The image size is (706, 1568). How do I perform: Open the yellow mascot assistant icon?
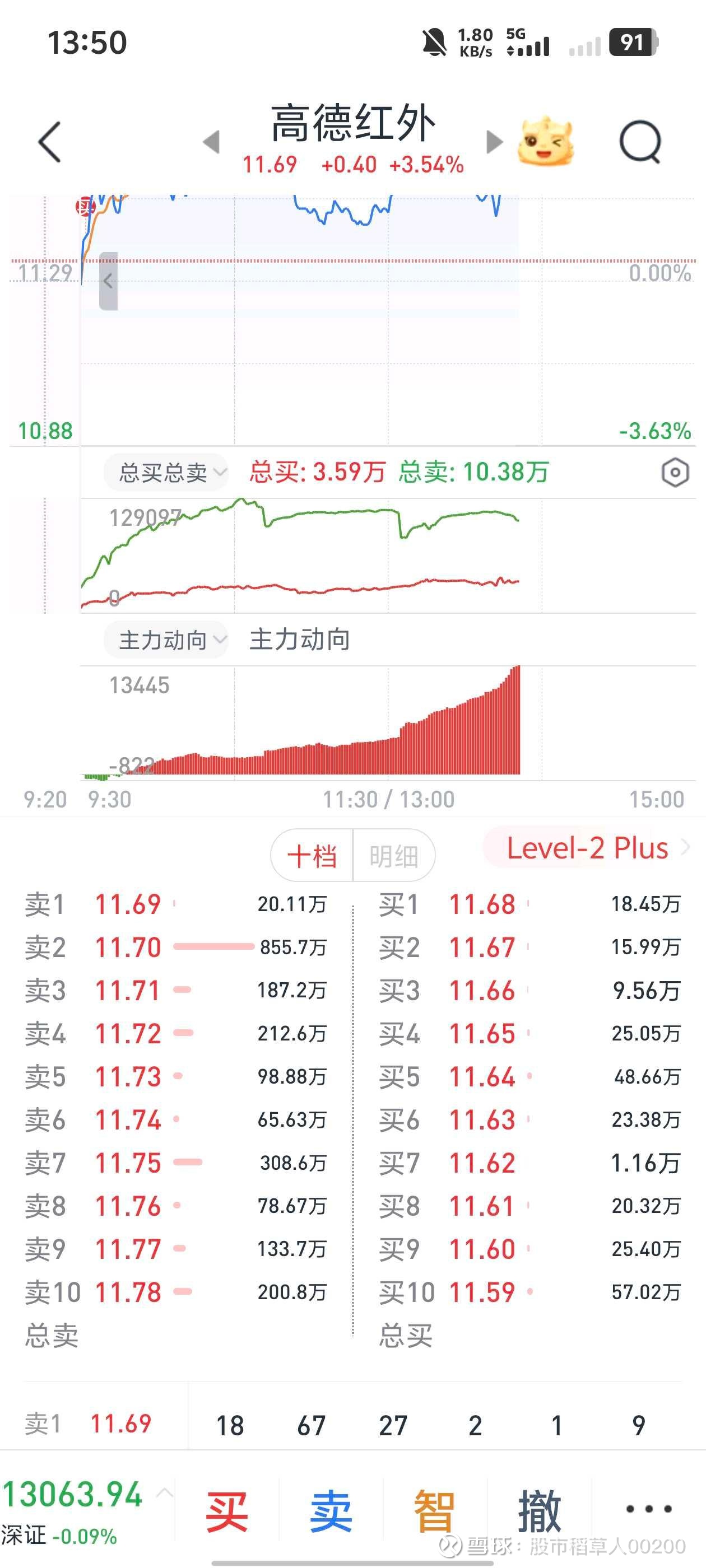[x=545, y=141]
